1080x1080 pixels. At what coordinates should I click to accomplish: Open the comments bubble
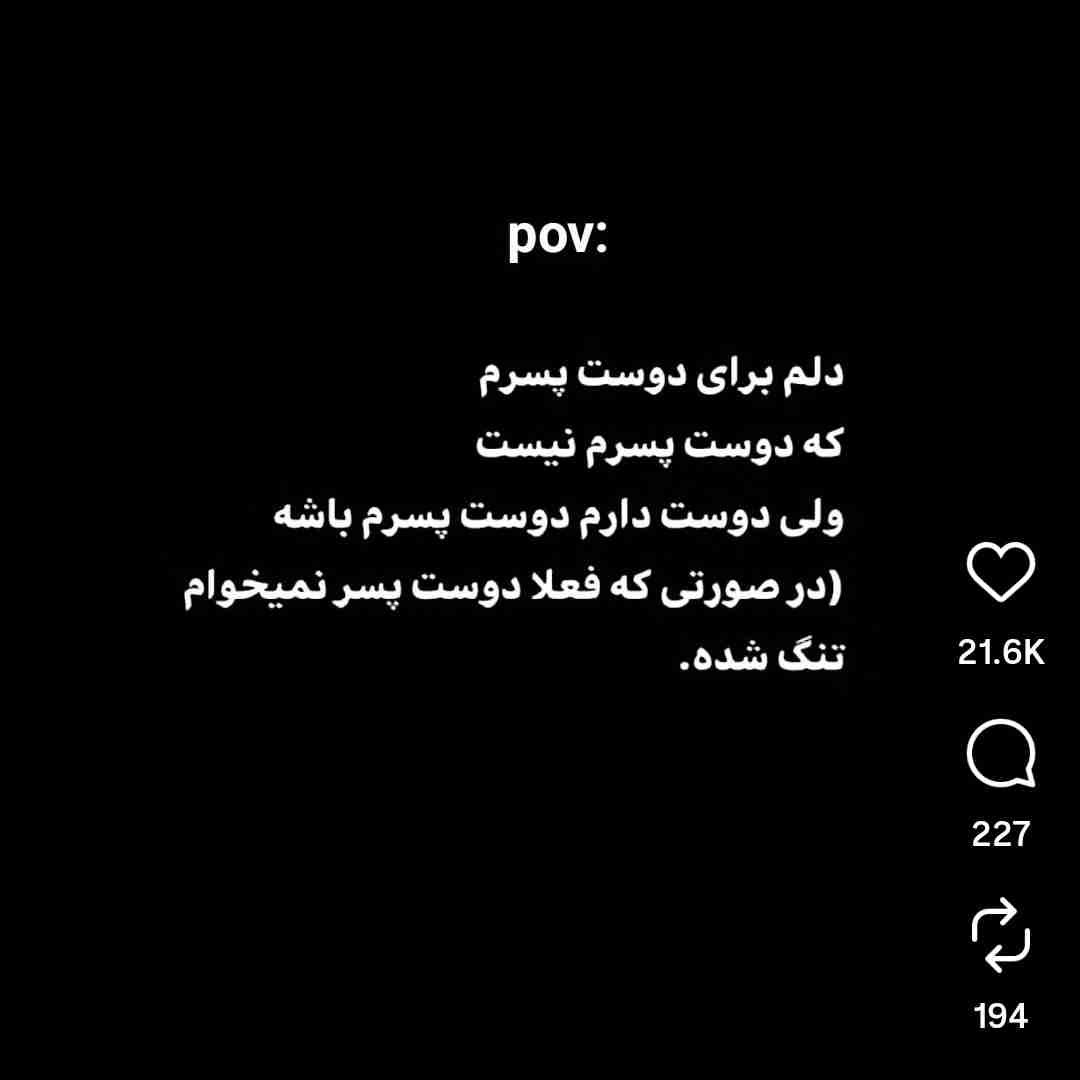click(x=1001, y=754)
